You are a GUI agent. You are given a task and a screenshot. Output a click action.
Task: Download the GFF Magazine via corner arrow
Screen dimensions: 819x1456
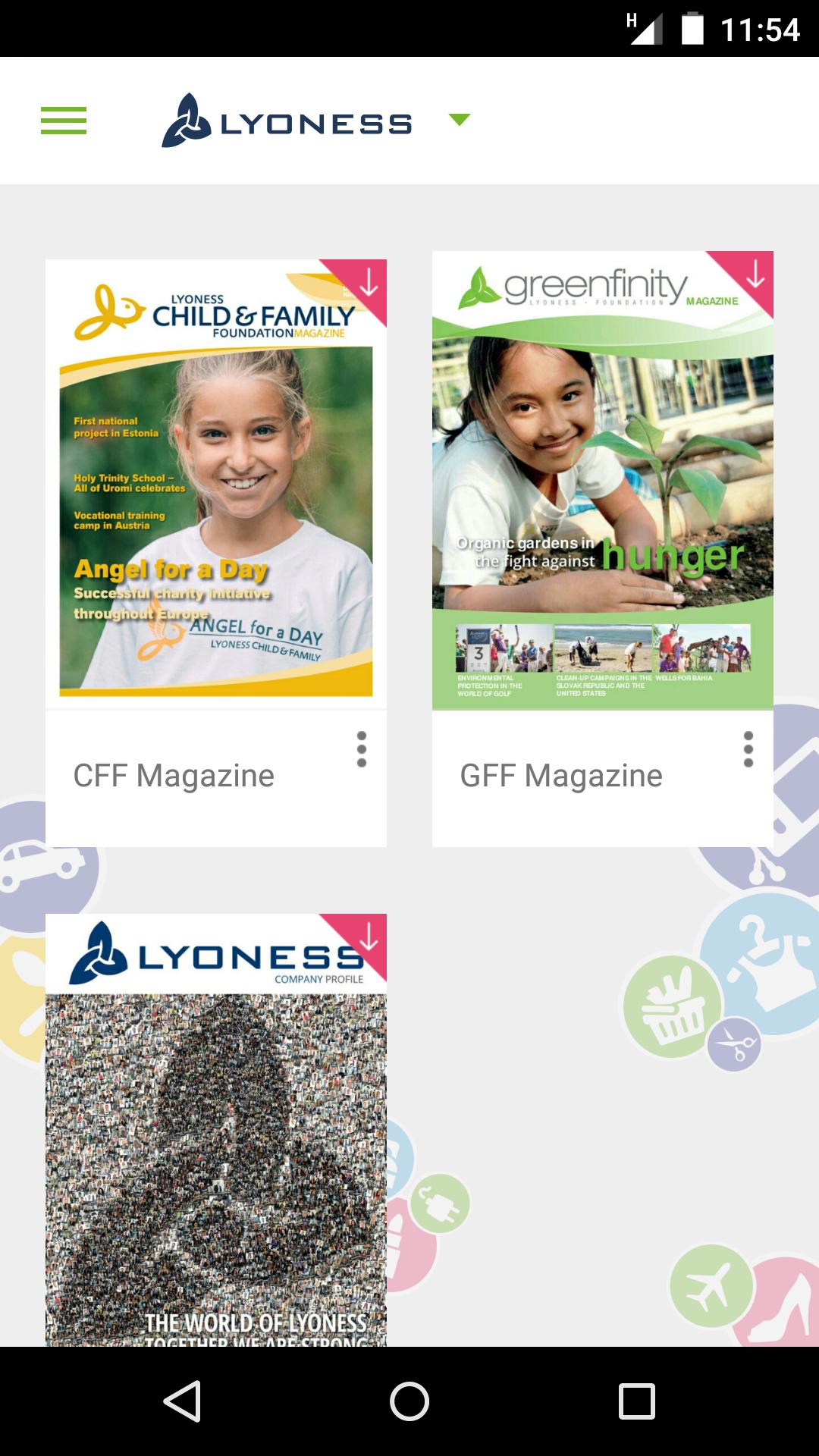[x=755, y=275]
